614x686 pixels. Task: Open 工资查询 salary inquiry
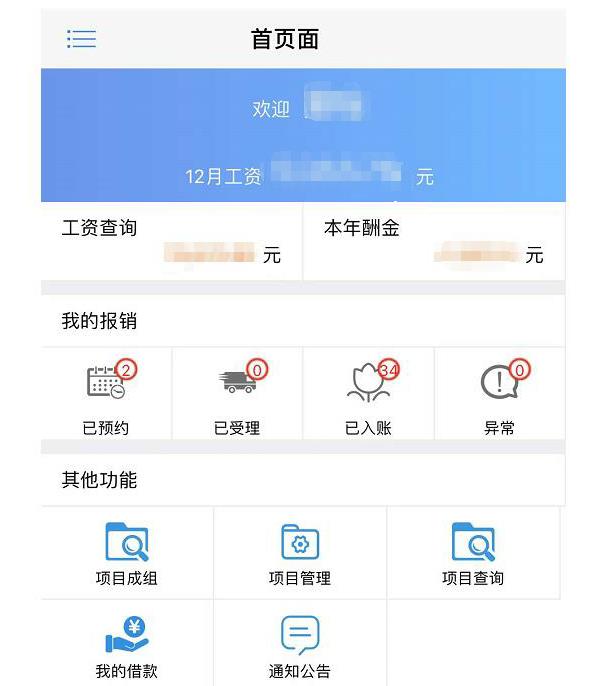(x=171, y=241)
